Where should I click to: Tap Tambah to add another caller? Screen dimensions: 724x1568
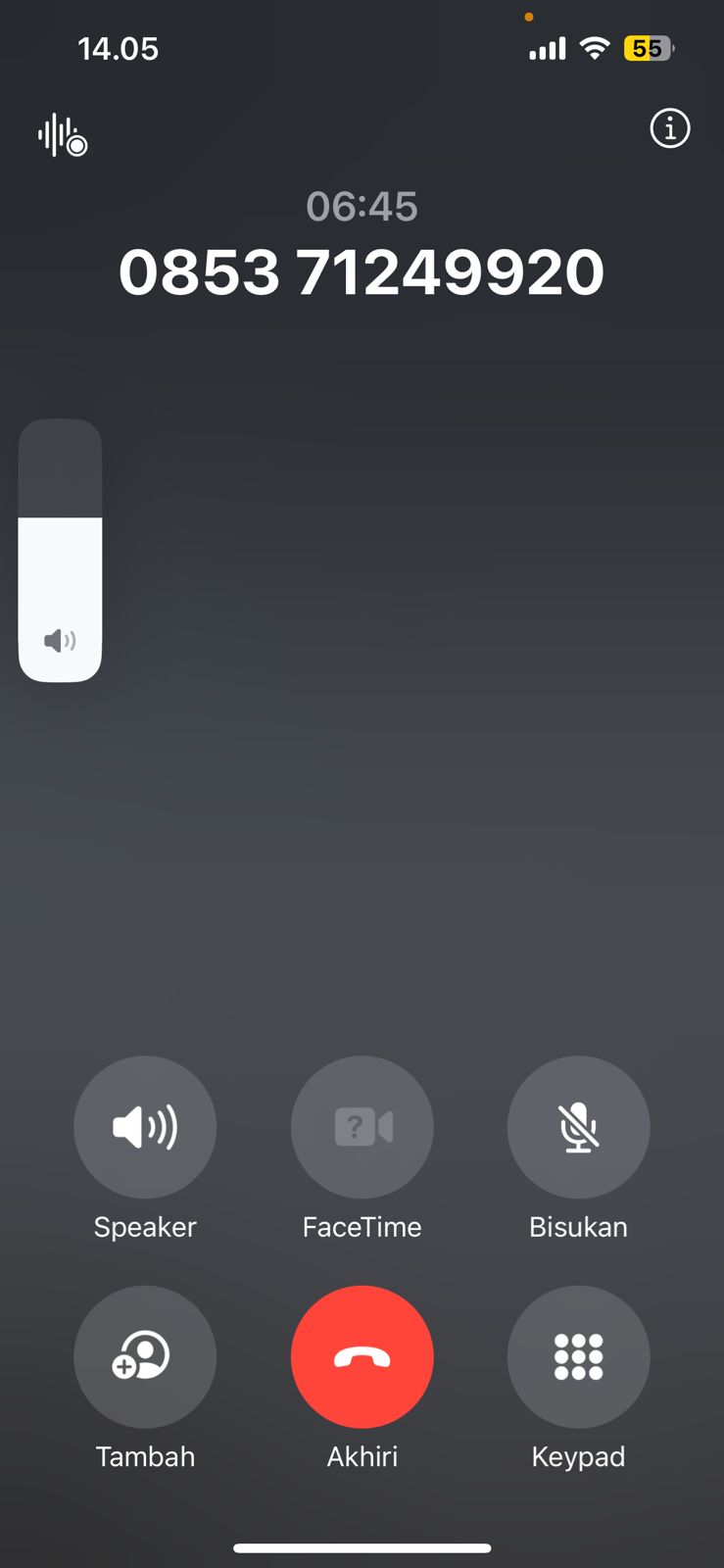click(x=145, y=1356)
